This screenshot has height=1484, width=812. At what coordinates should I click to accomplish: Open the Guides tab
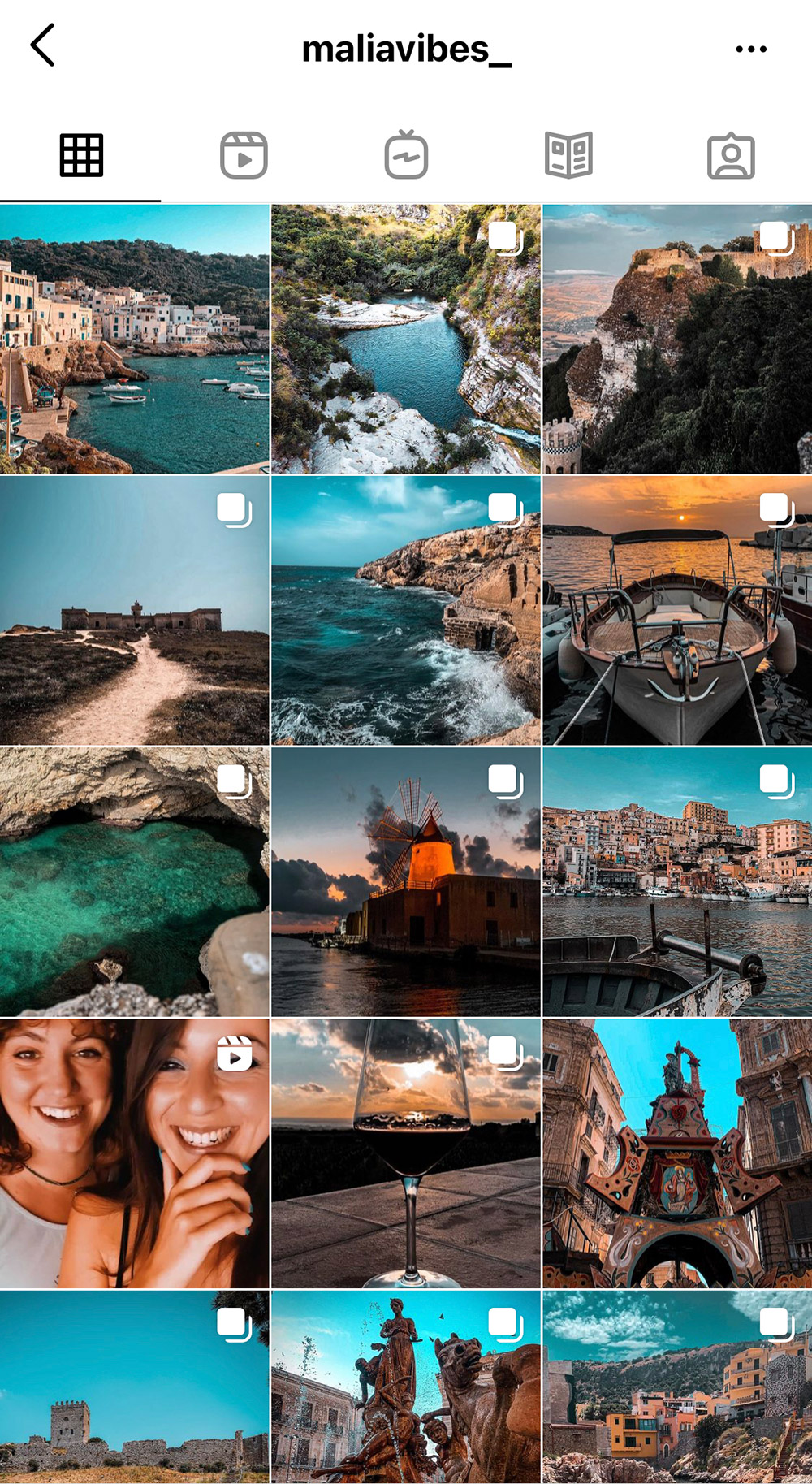568,155
